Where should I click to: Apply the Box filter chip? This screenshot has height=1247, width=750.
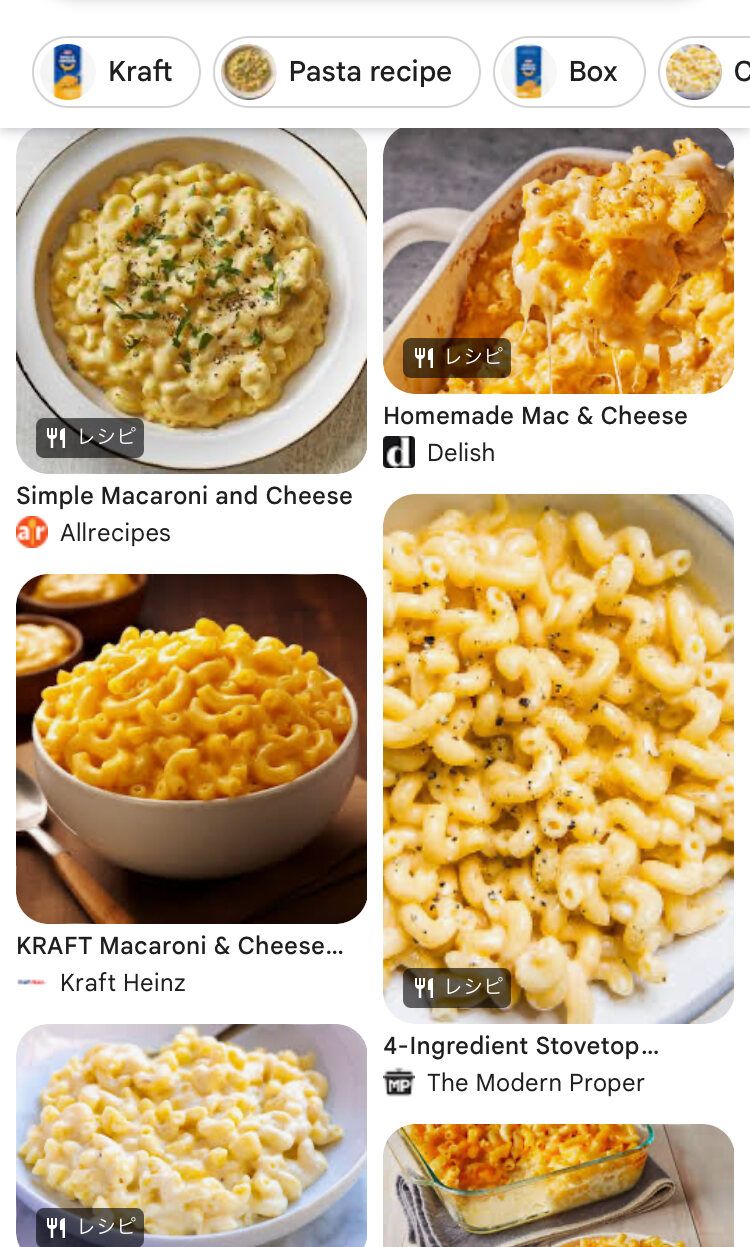[x=569, y=72]
